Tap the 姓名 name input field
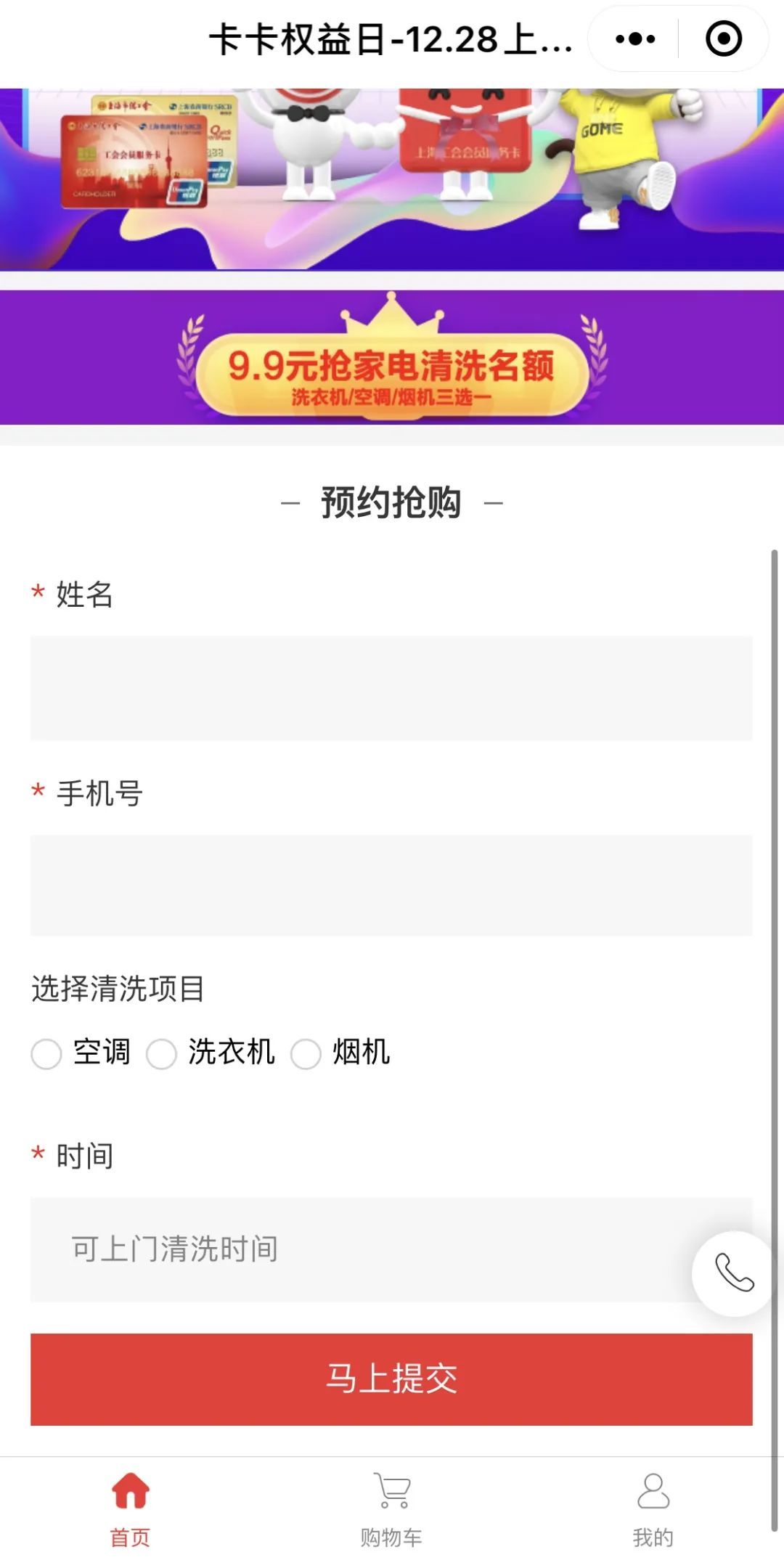784x1568 pixels. click(x=391, y=688)
